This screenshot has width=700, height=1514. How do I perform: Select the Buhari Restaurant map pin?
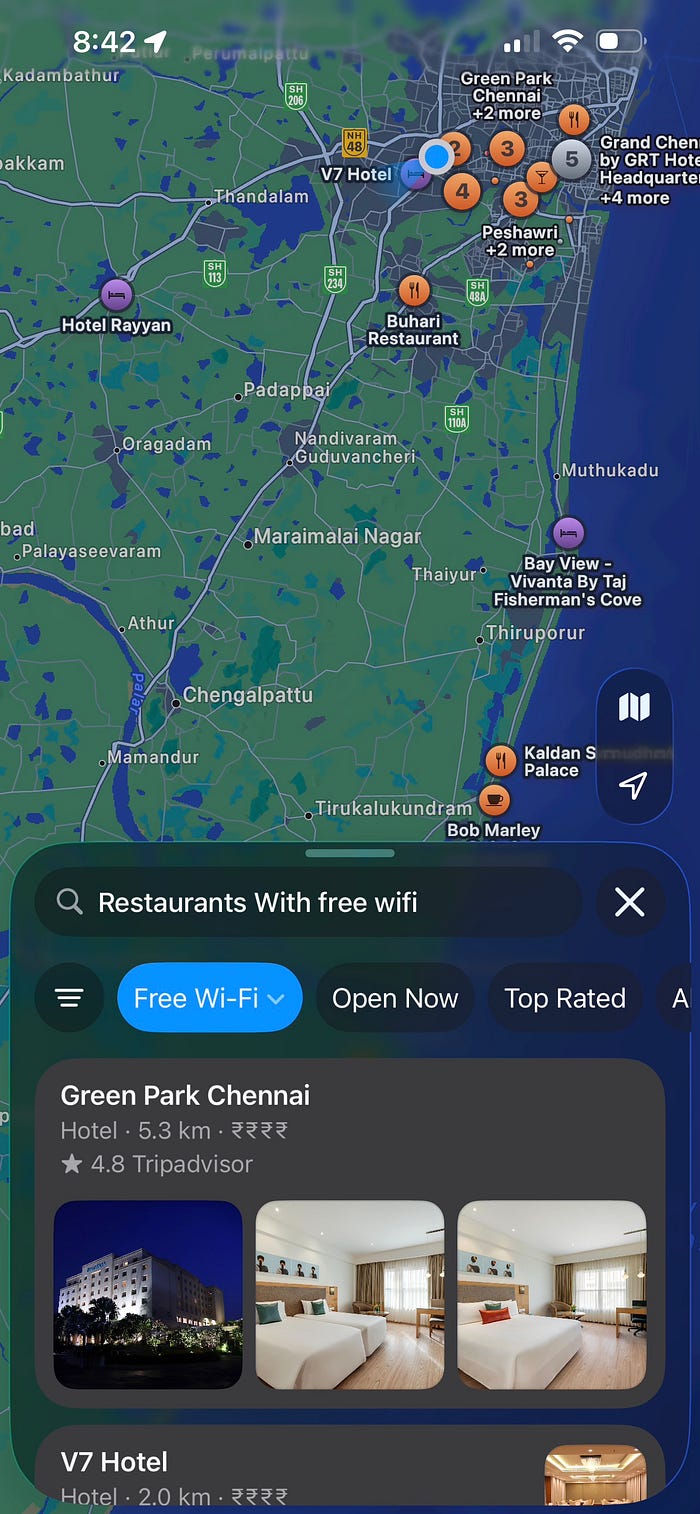coord(414,291)
